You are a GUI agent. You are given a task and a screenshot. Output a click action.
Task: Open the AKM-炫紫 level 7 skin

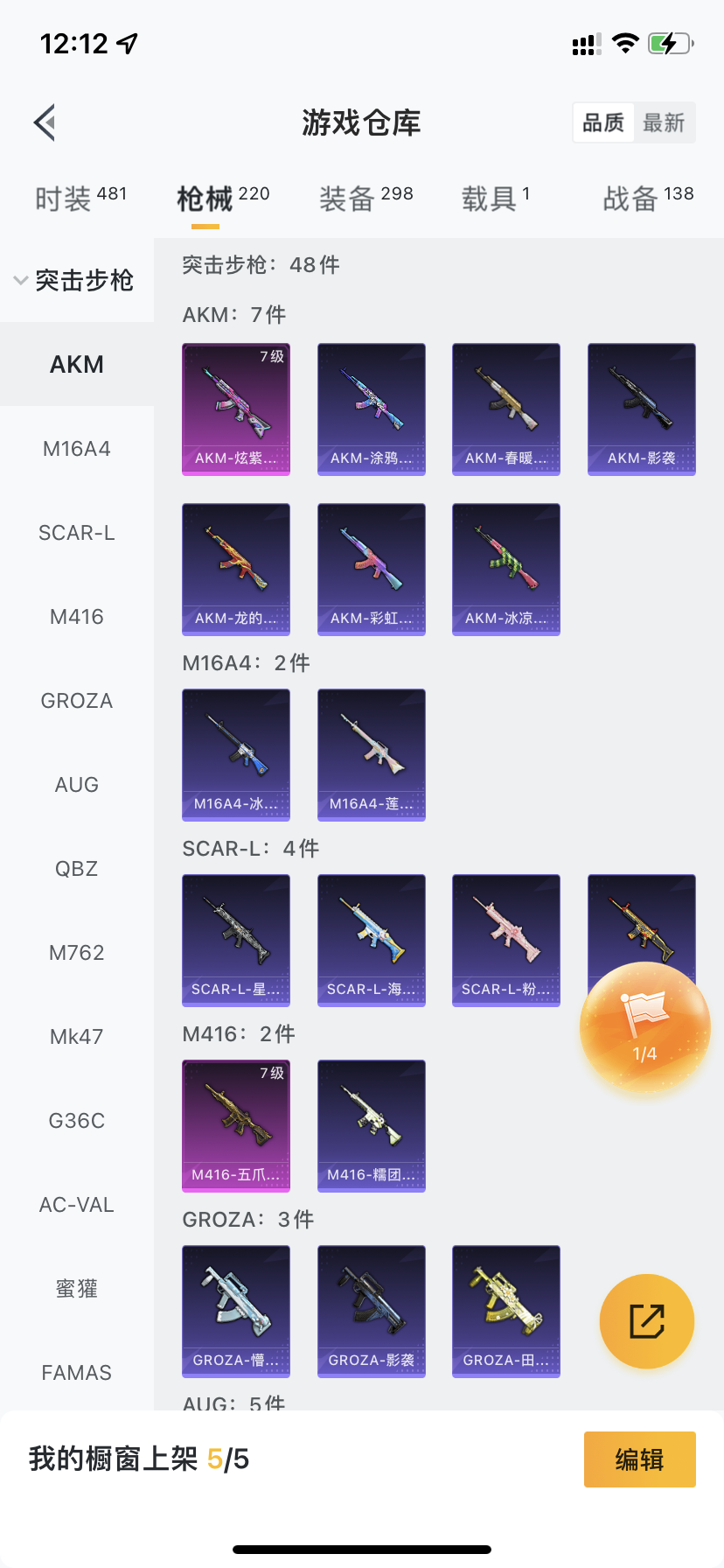pyautogui.click(x=236, y=409)
